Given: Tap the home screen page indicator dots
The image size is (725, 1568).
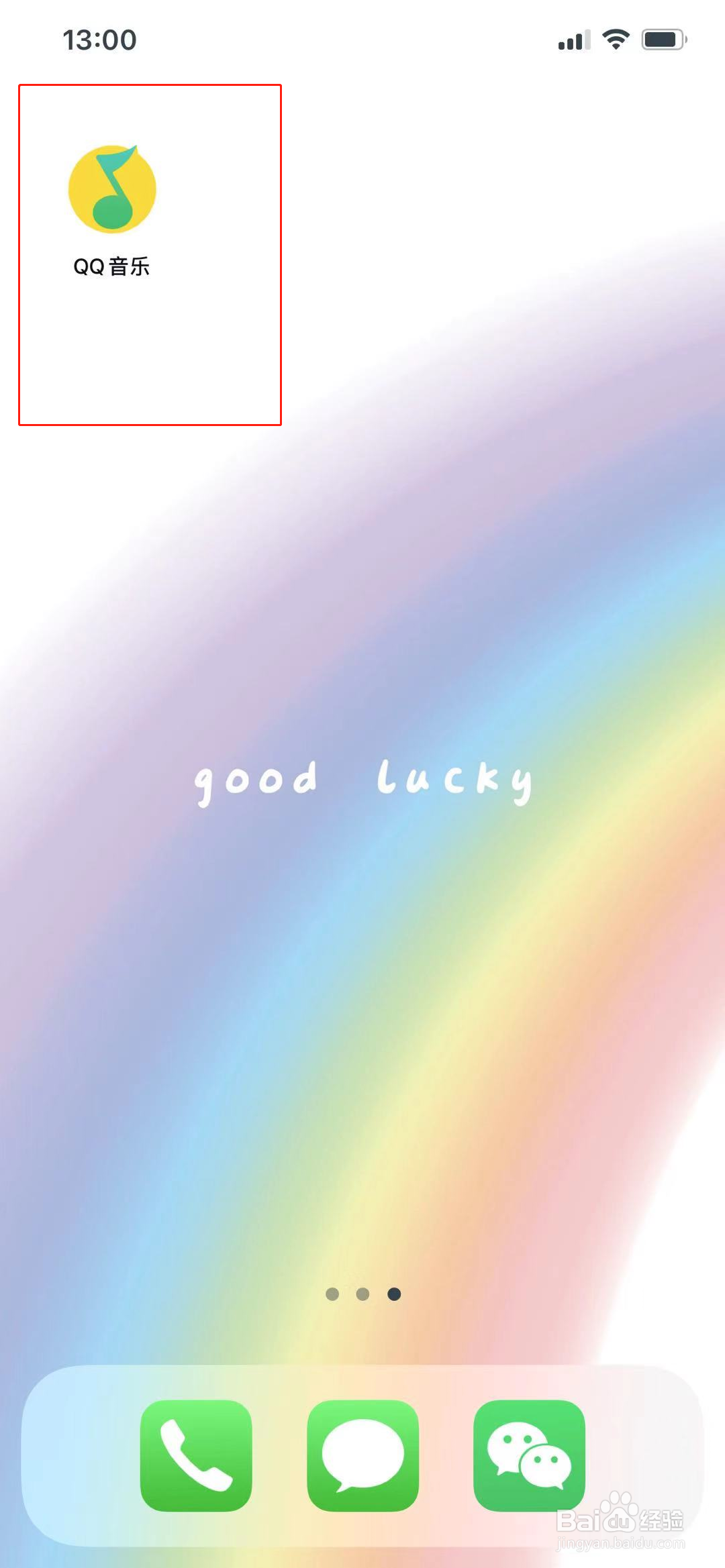Looking at the screenshot, I should click(362, 1294).
